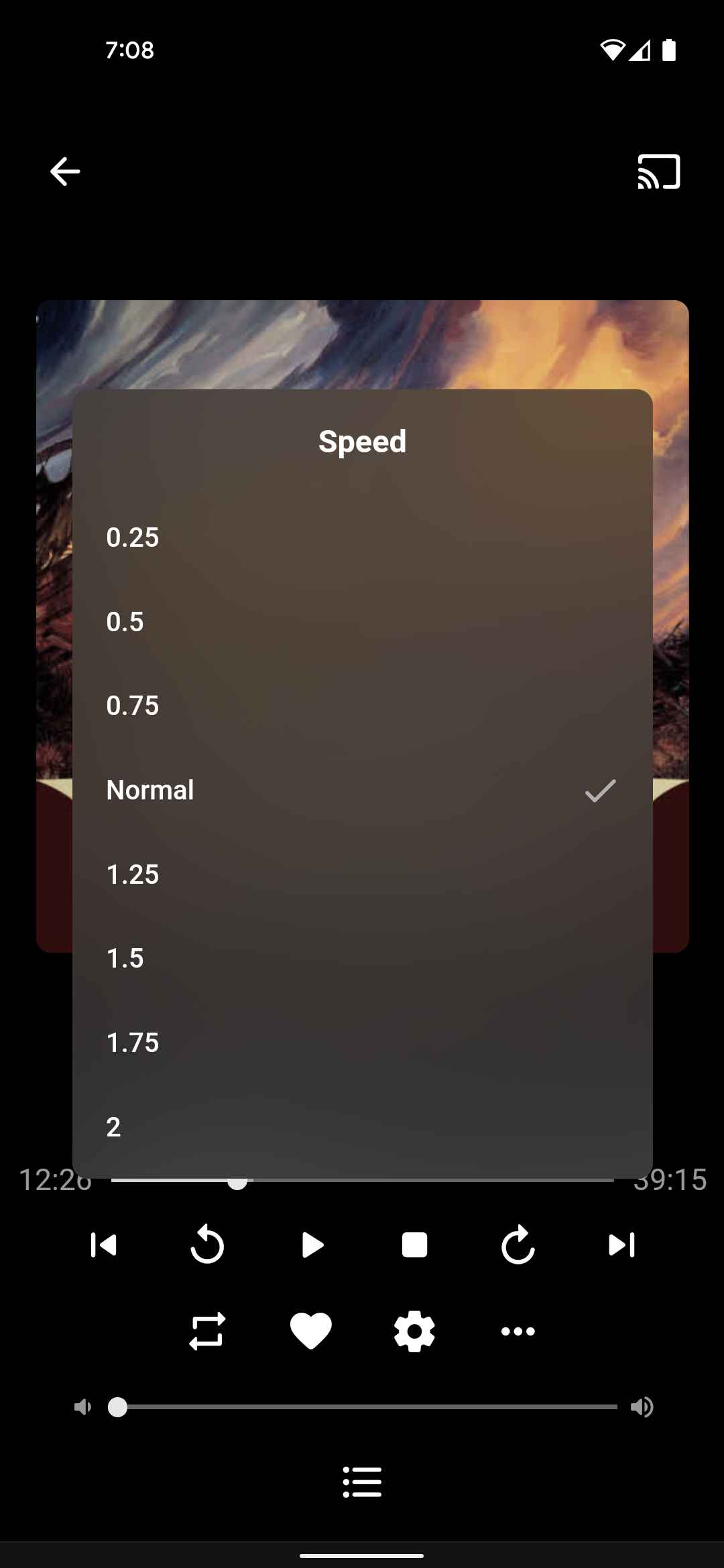Screen dimensions: 724x1568
Task: Stop playback with the square button
Action: coord(414,1245)
